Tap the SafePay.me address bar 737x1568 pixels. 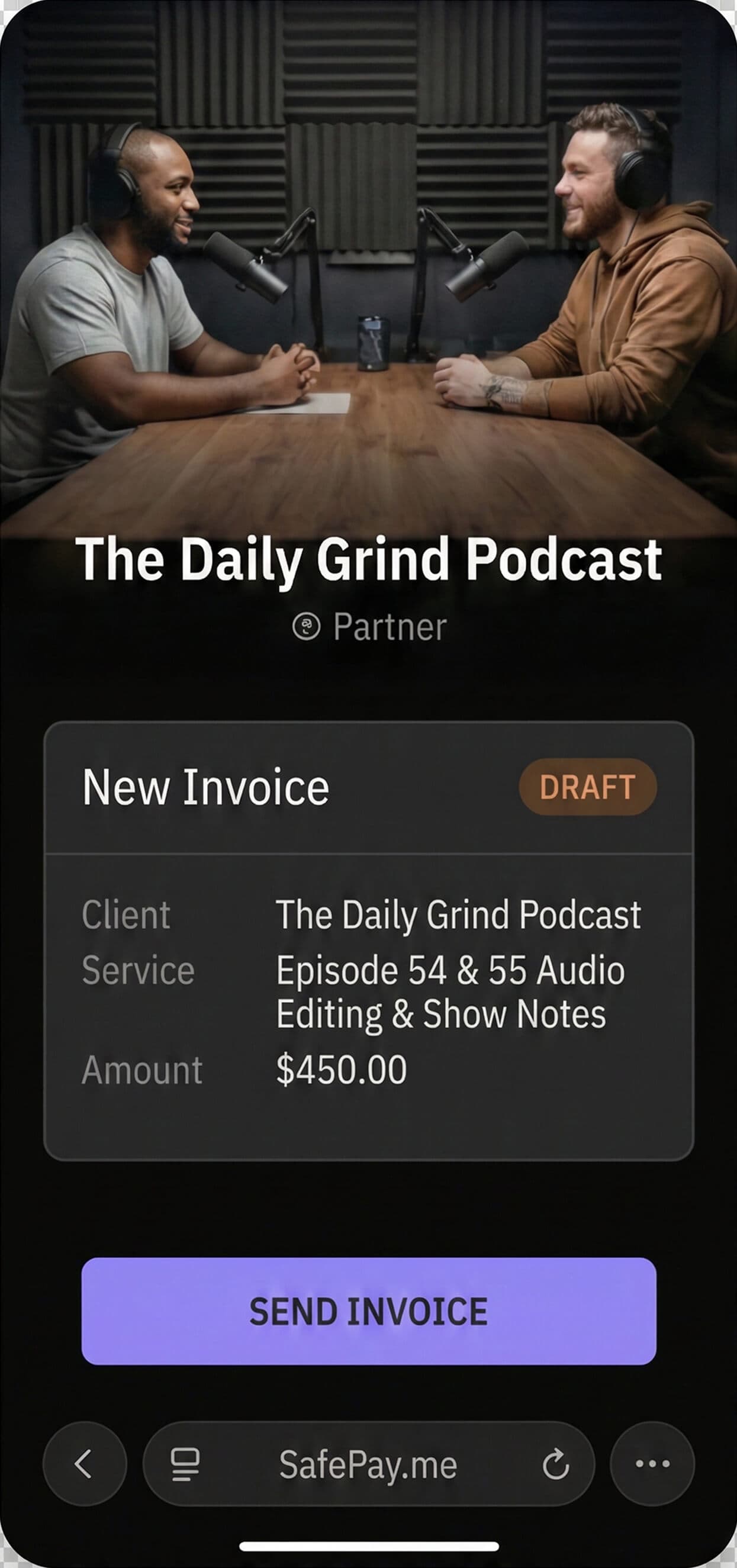pos(368,1464)
